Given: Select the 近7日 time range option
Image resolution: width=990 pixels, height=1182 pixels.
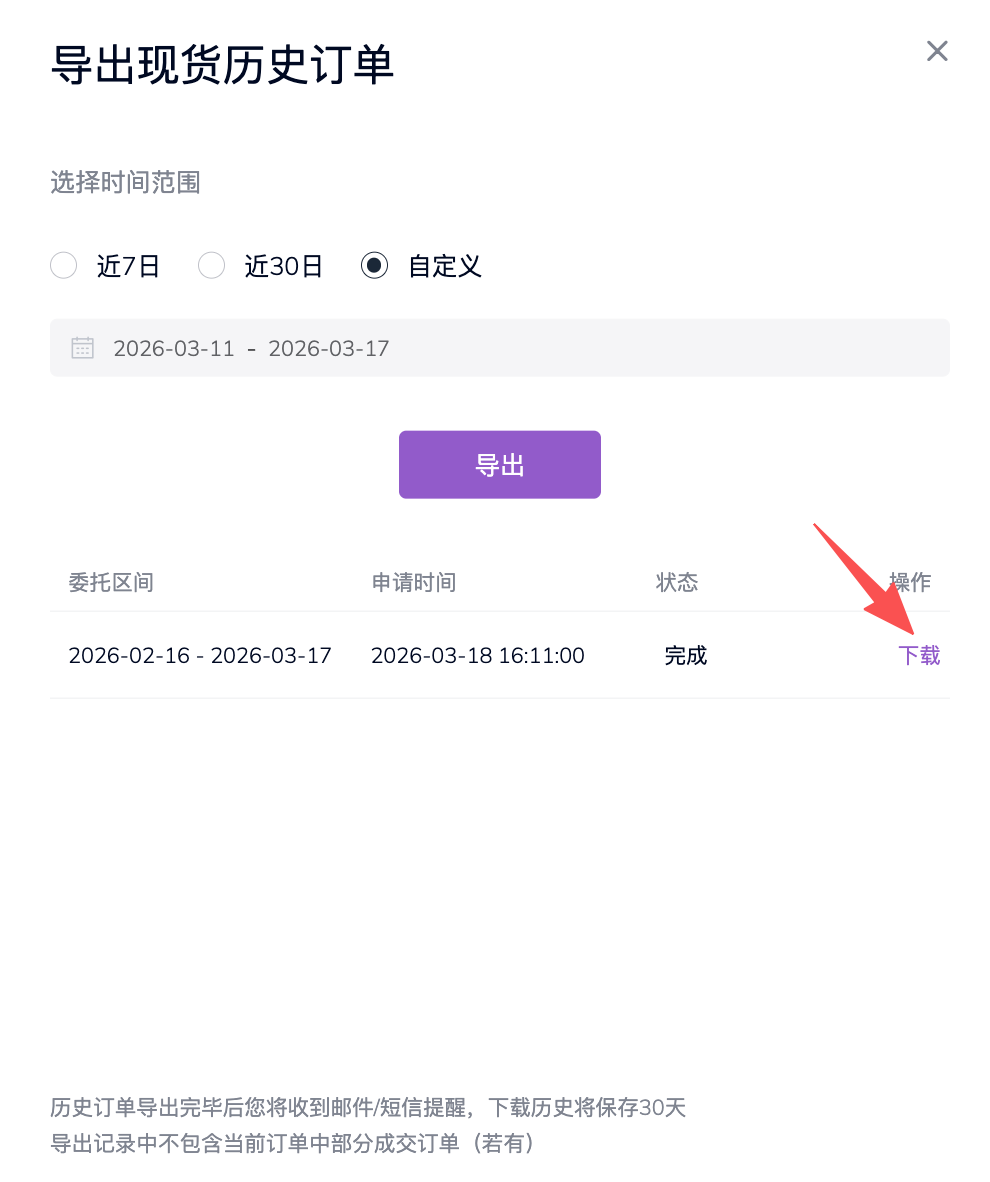Looking at the screenshot, I should 64,266.
